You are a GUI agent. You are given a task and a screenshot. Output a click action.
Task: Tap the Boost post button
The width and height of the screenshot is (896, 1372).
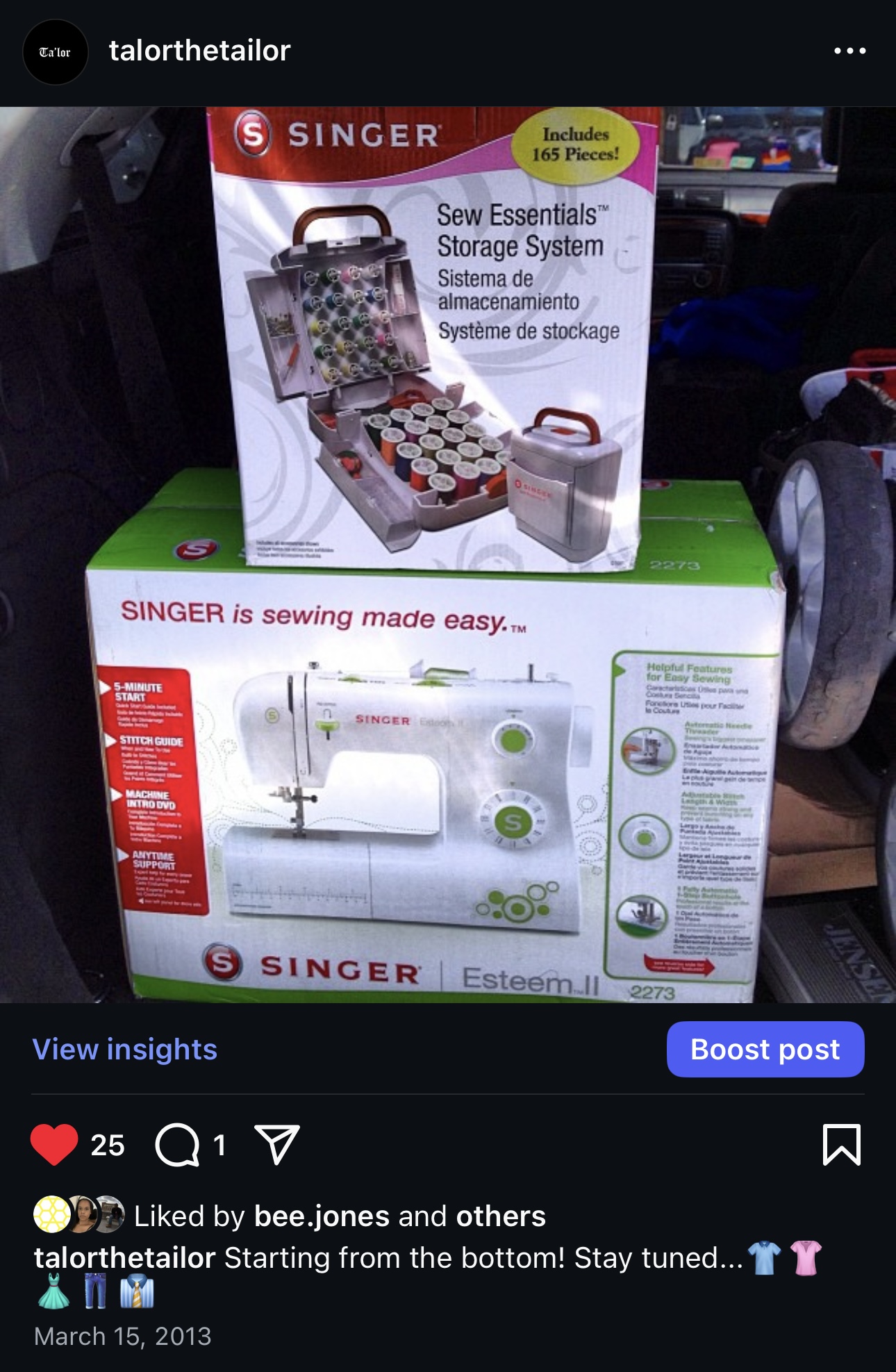tap(765, 1049)
